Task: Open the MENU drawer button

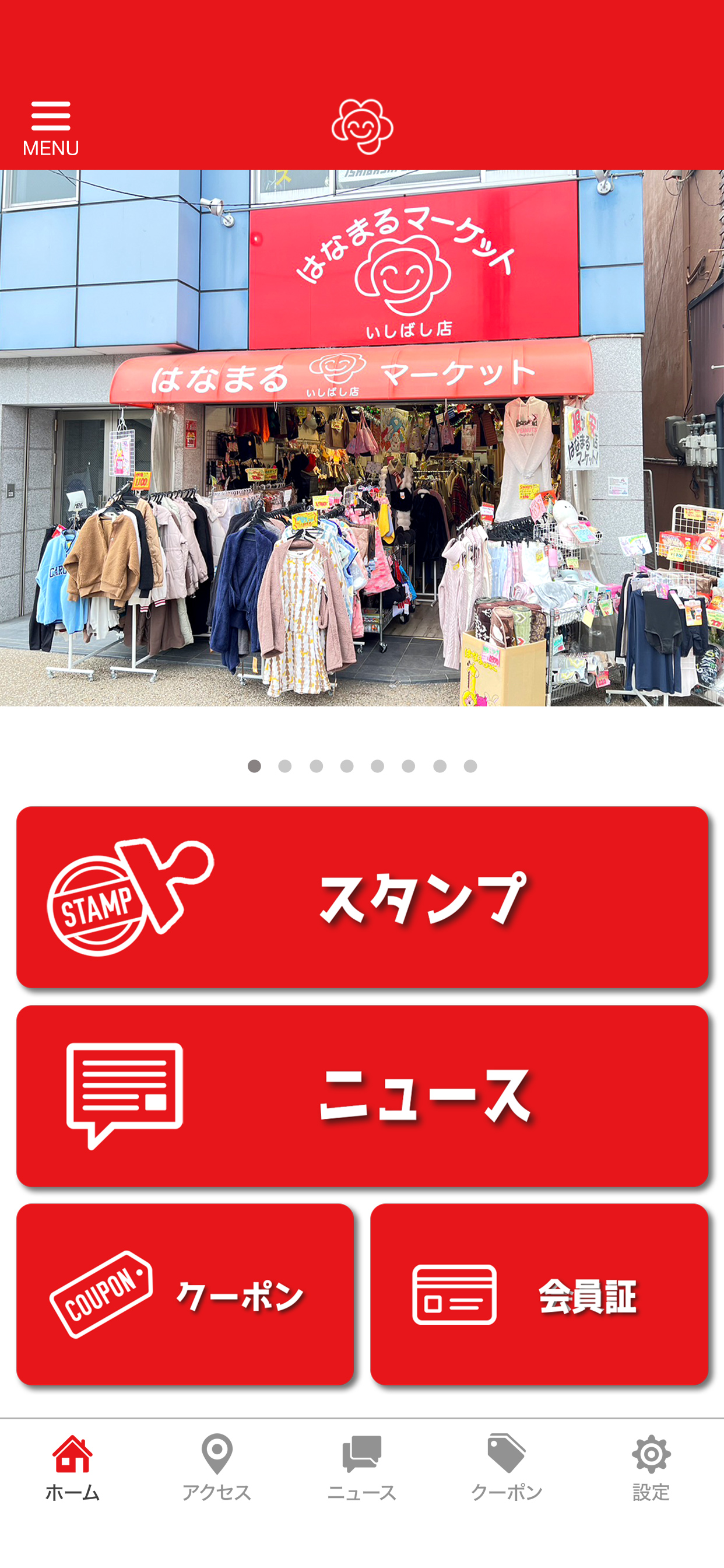Action: 51,128
